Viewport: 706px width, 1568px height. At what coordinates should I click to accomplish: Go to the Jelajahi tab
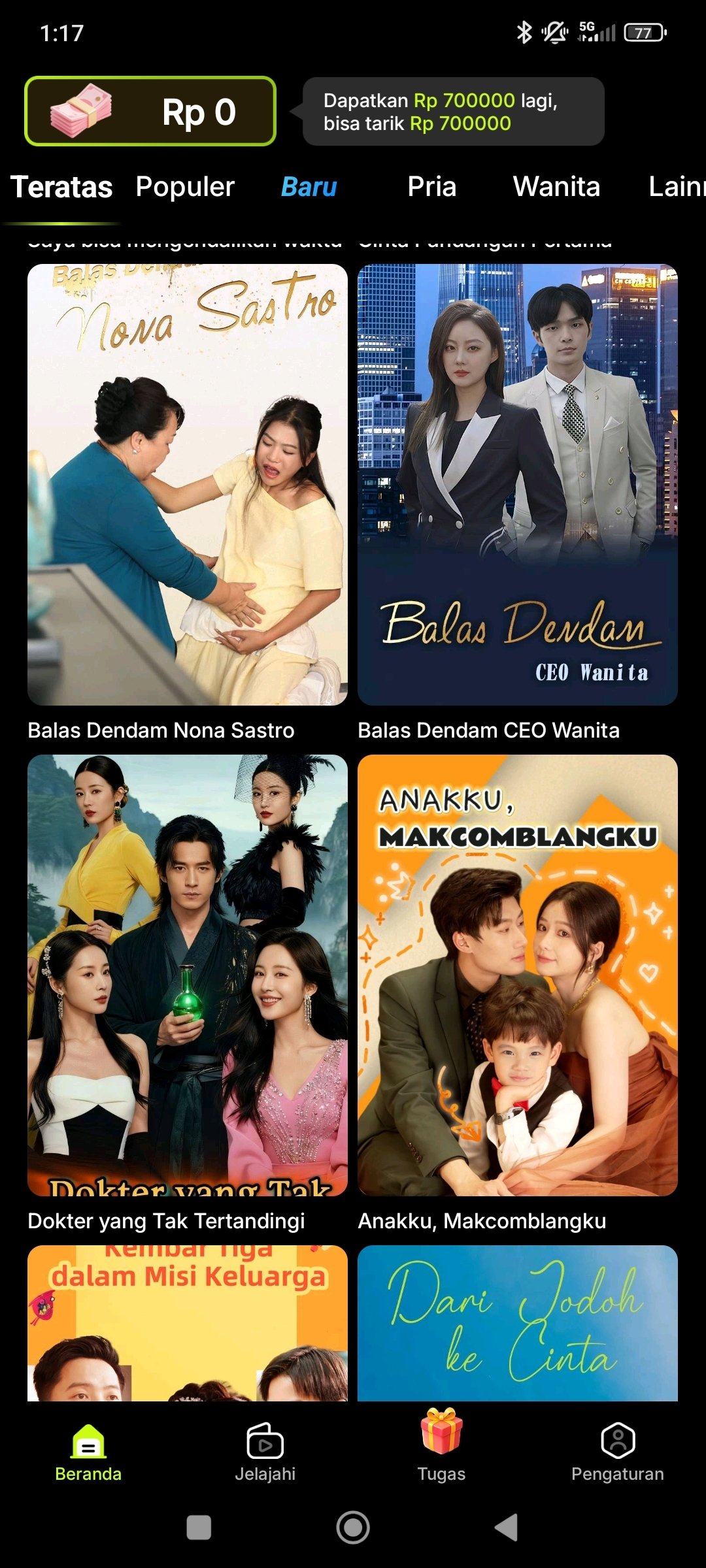265,1452
